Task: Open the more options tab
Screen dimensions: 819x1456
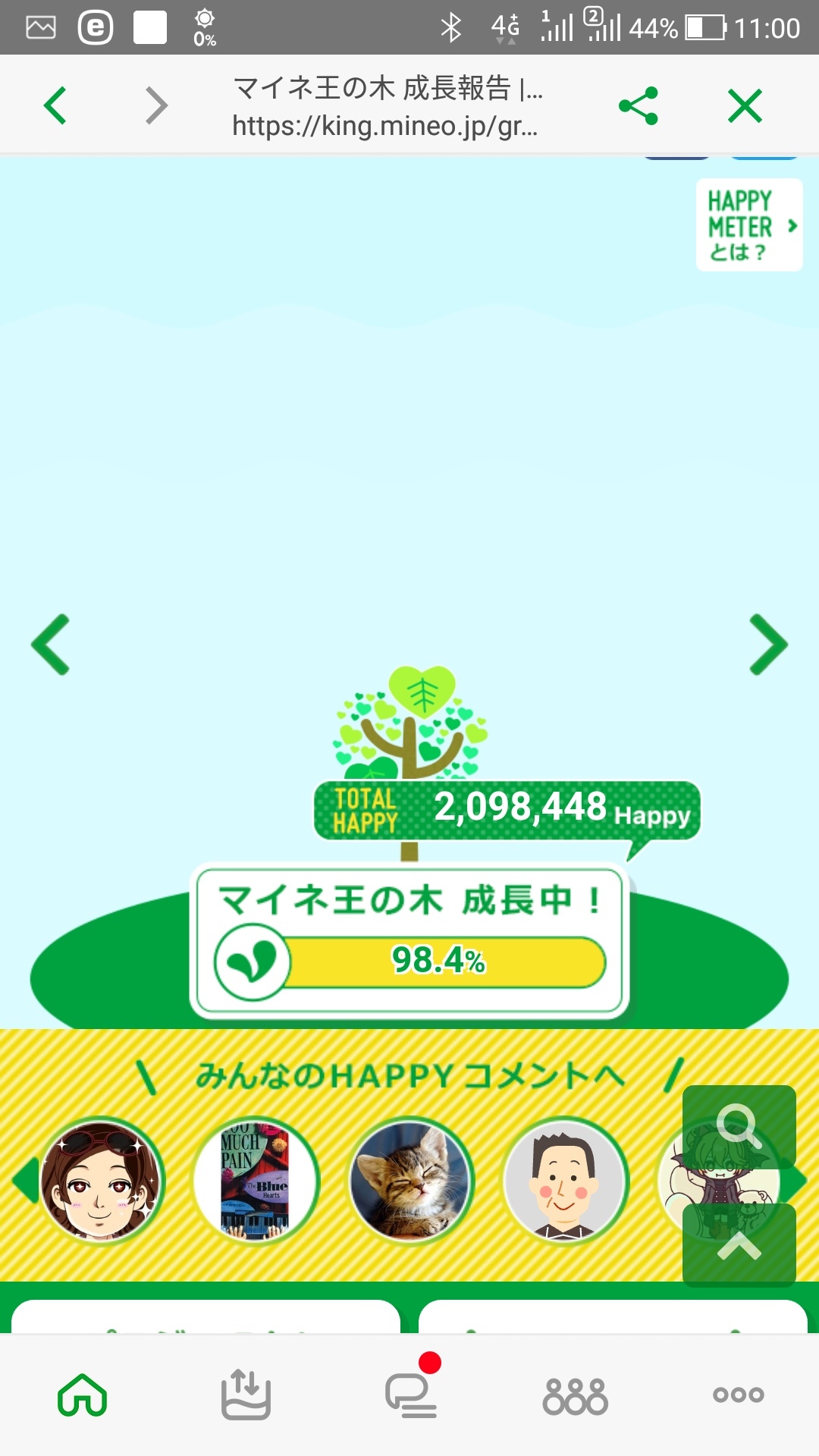Action: coord(738,1394)
